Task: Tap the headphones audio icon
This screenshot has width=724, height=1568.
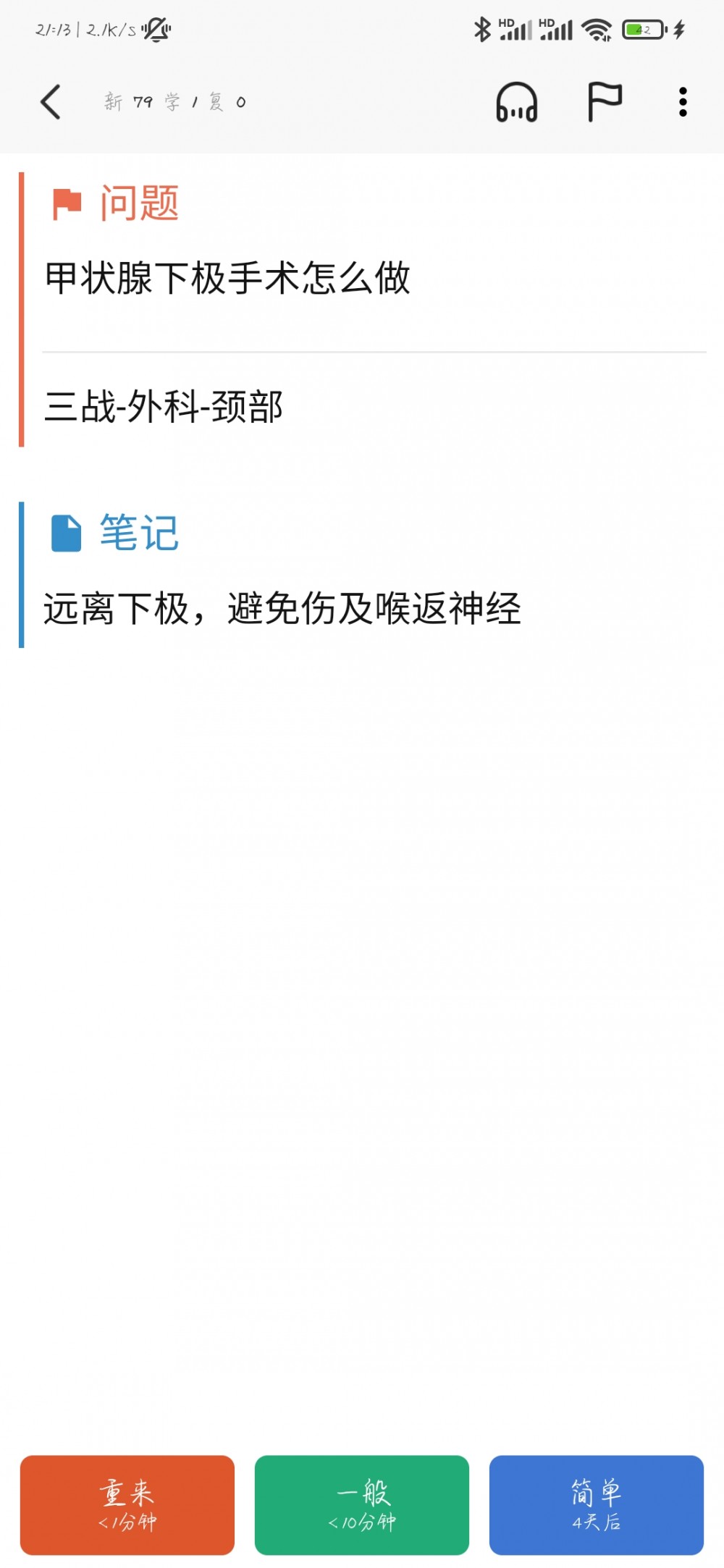Action: [x=516, y=102]
